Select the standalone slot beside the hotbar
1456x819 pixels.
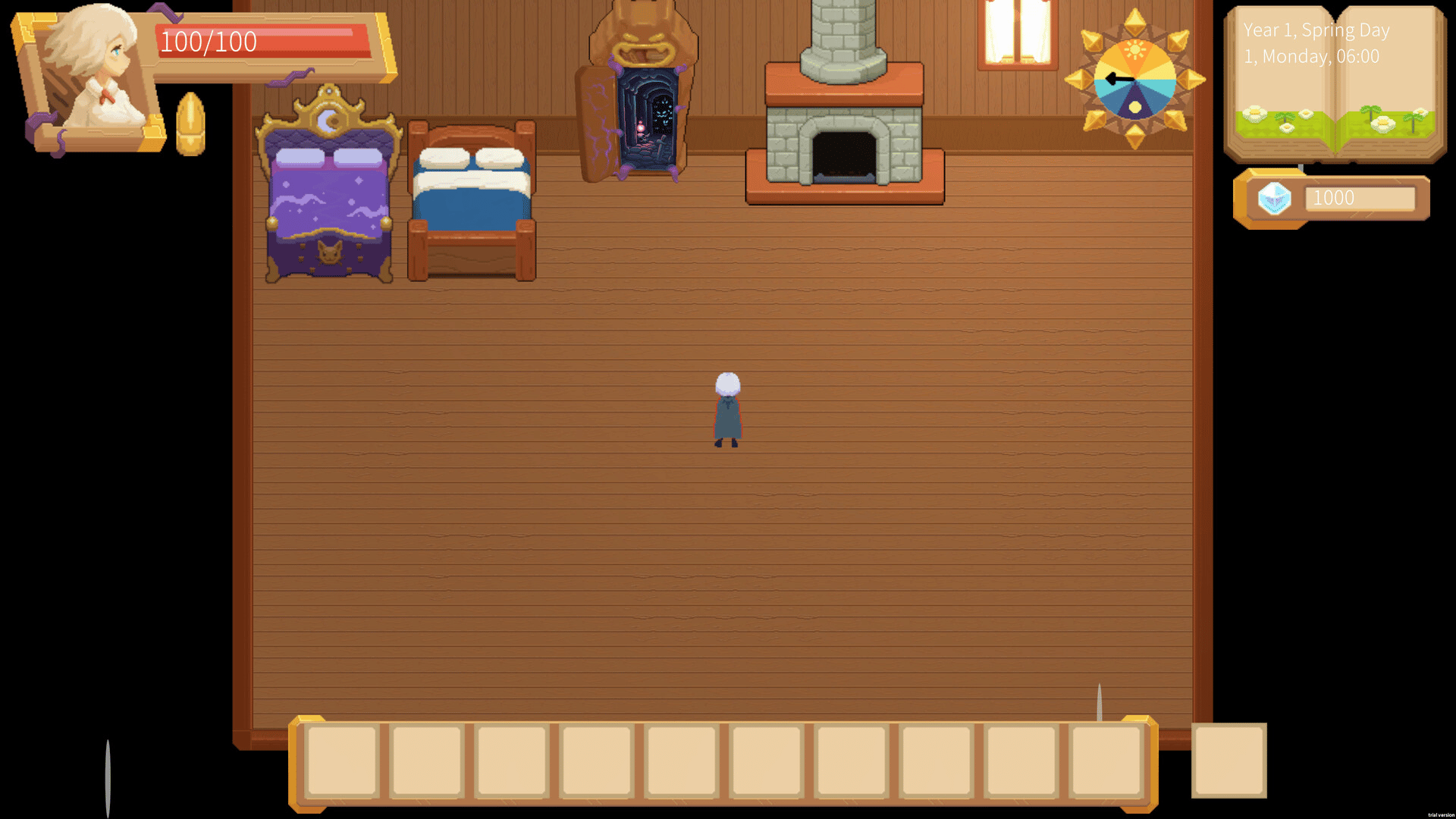(x=1228, y=760)
